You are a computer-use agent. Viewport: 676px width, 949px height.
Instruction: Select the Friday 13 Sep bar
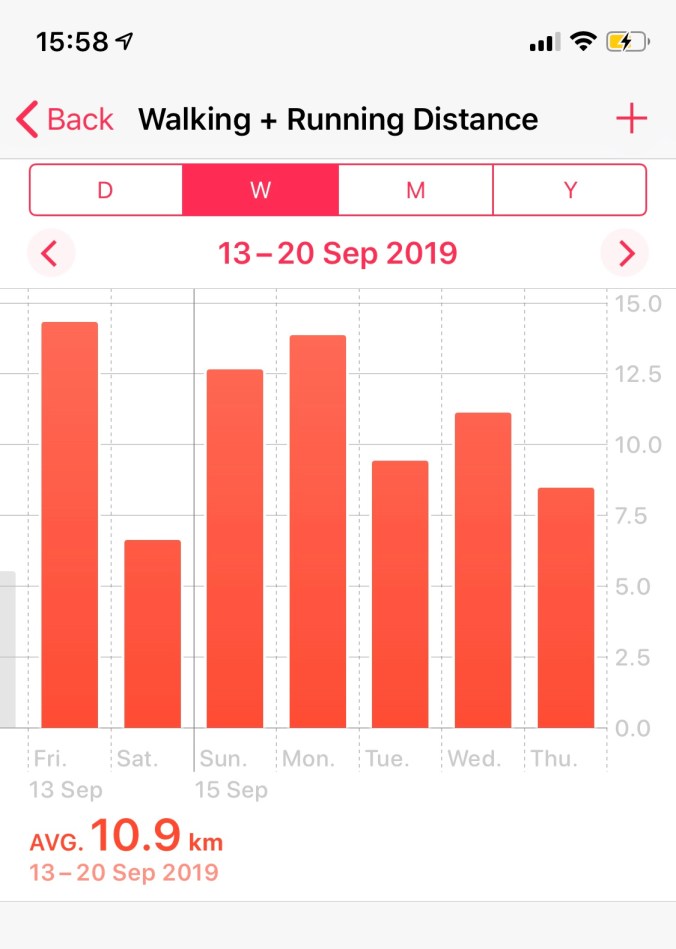(69, 525)
